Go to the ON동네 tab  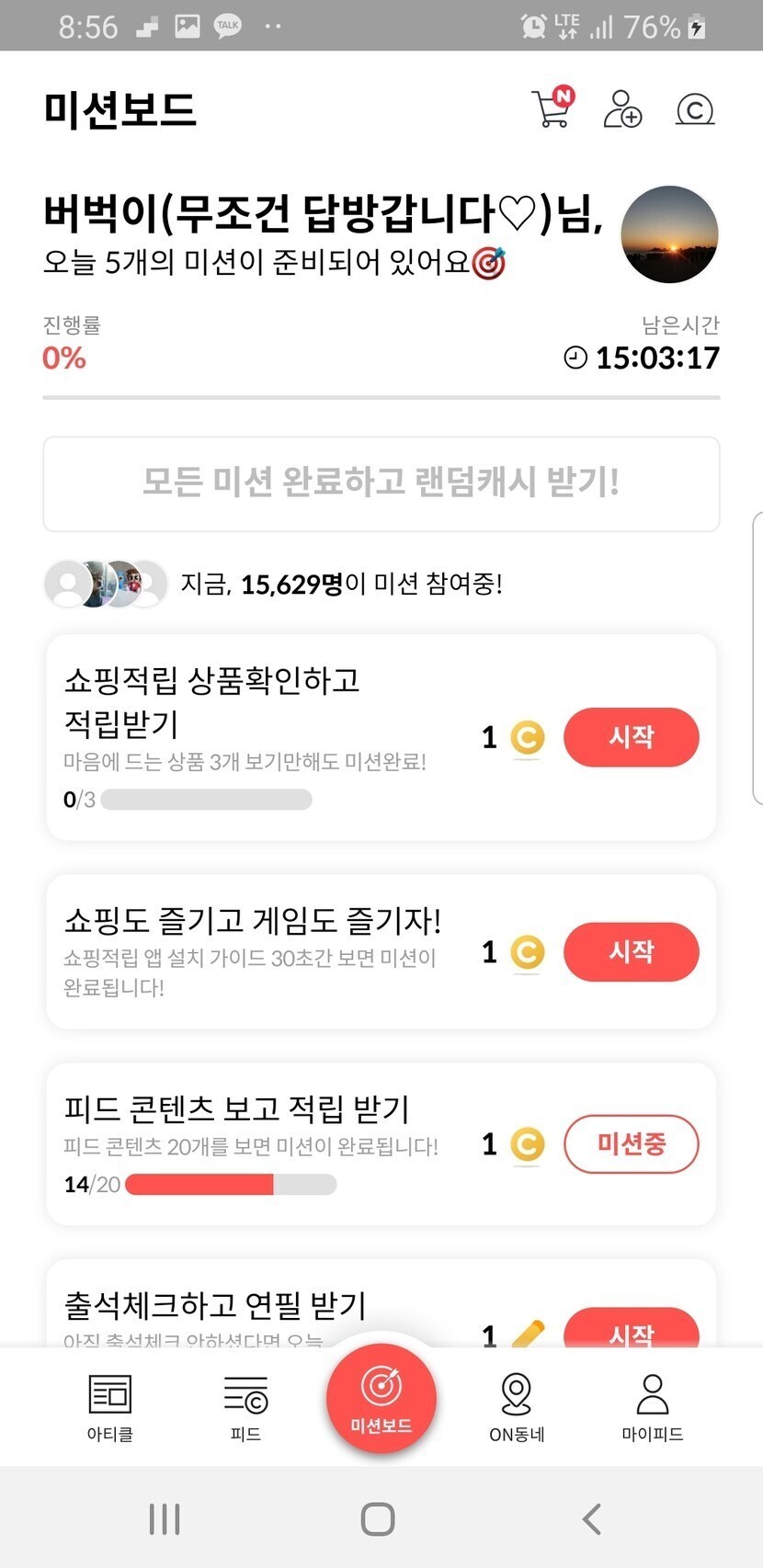517,1406
